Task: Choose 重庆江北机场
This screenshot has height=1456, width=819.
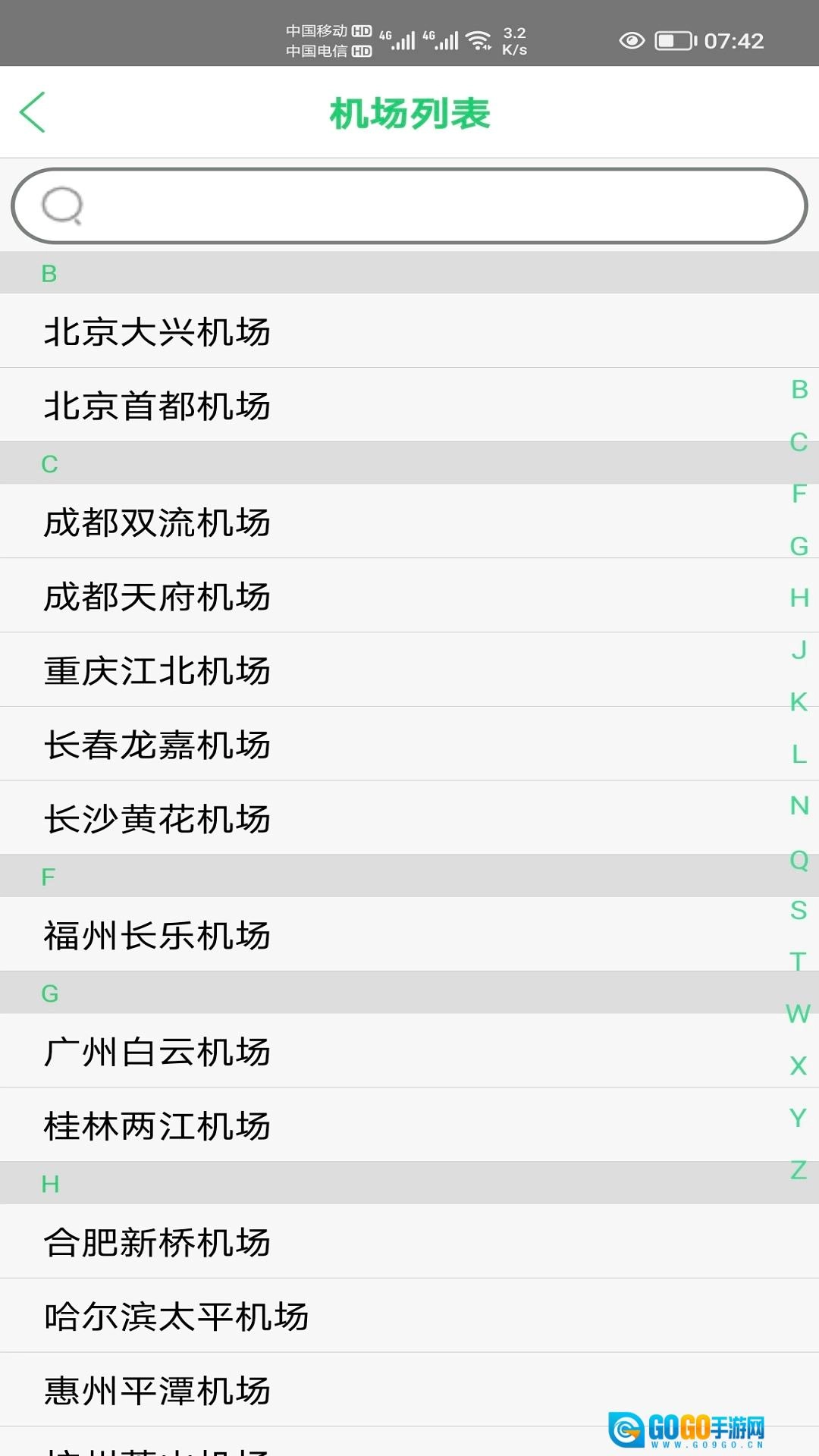Action: click(157, 670)
